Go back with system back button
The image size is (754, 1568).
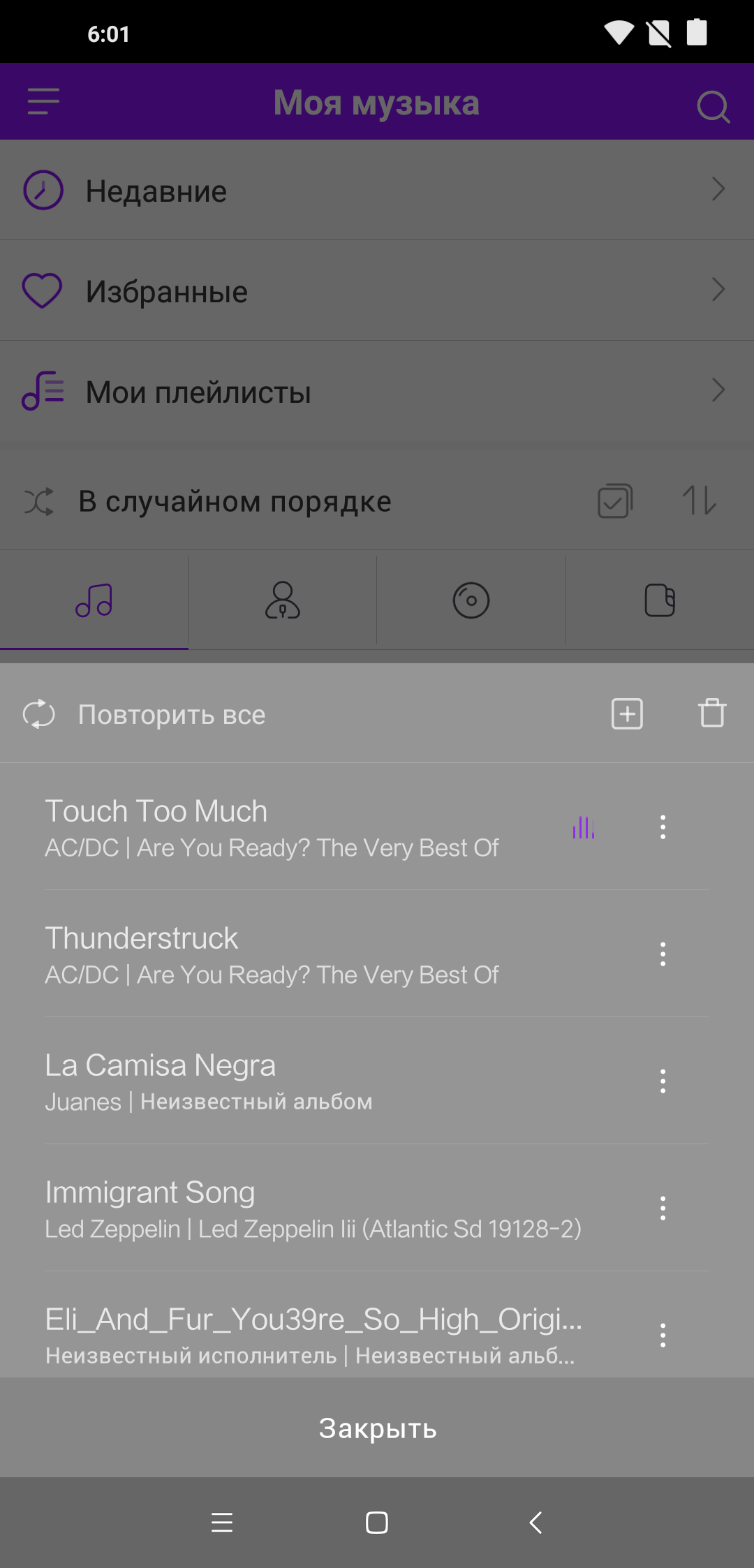tap(535, 1523)
